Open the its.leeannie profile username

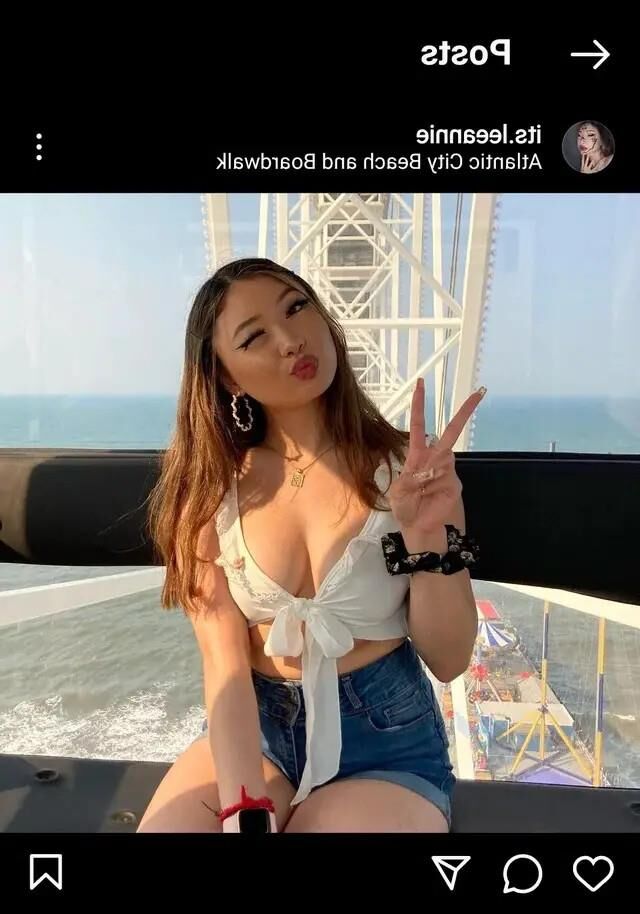(x=479, y=134)
